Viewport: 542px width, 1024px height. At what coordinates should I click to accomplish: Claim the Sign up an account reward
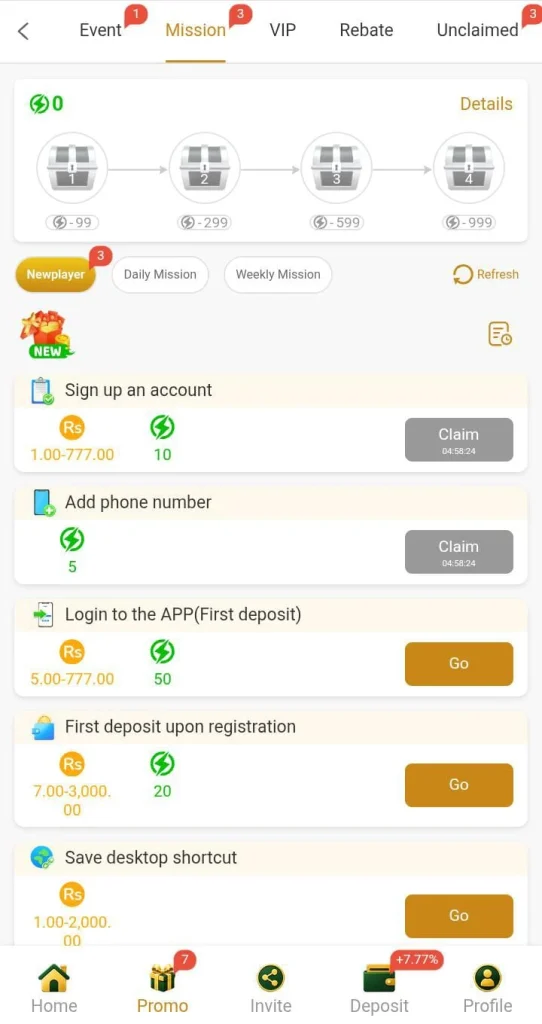click(459, 440)
